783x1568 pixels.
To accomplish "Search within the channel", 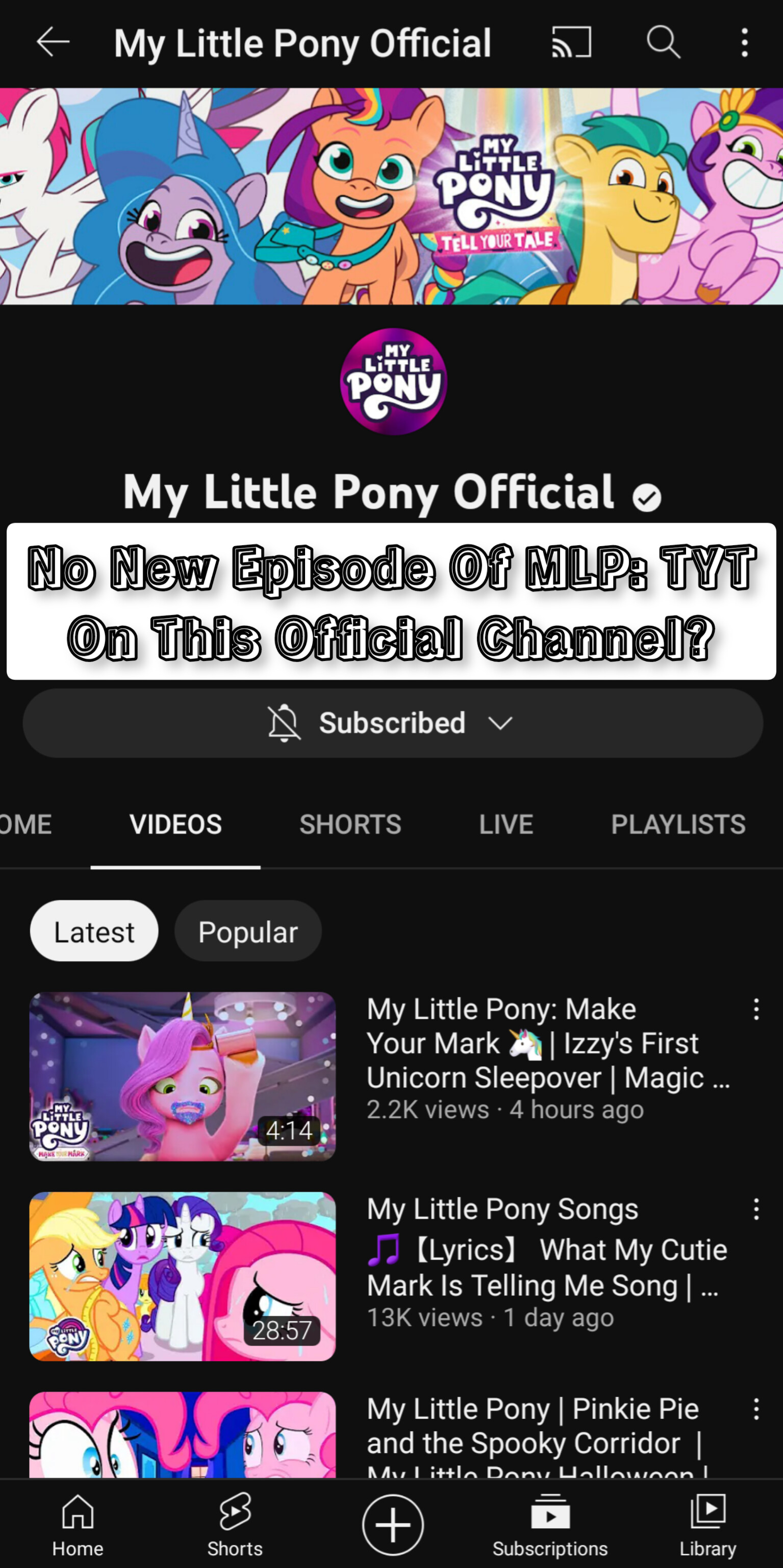I will [663, 42].
